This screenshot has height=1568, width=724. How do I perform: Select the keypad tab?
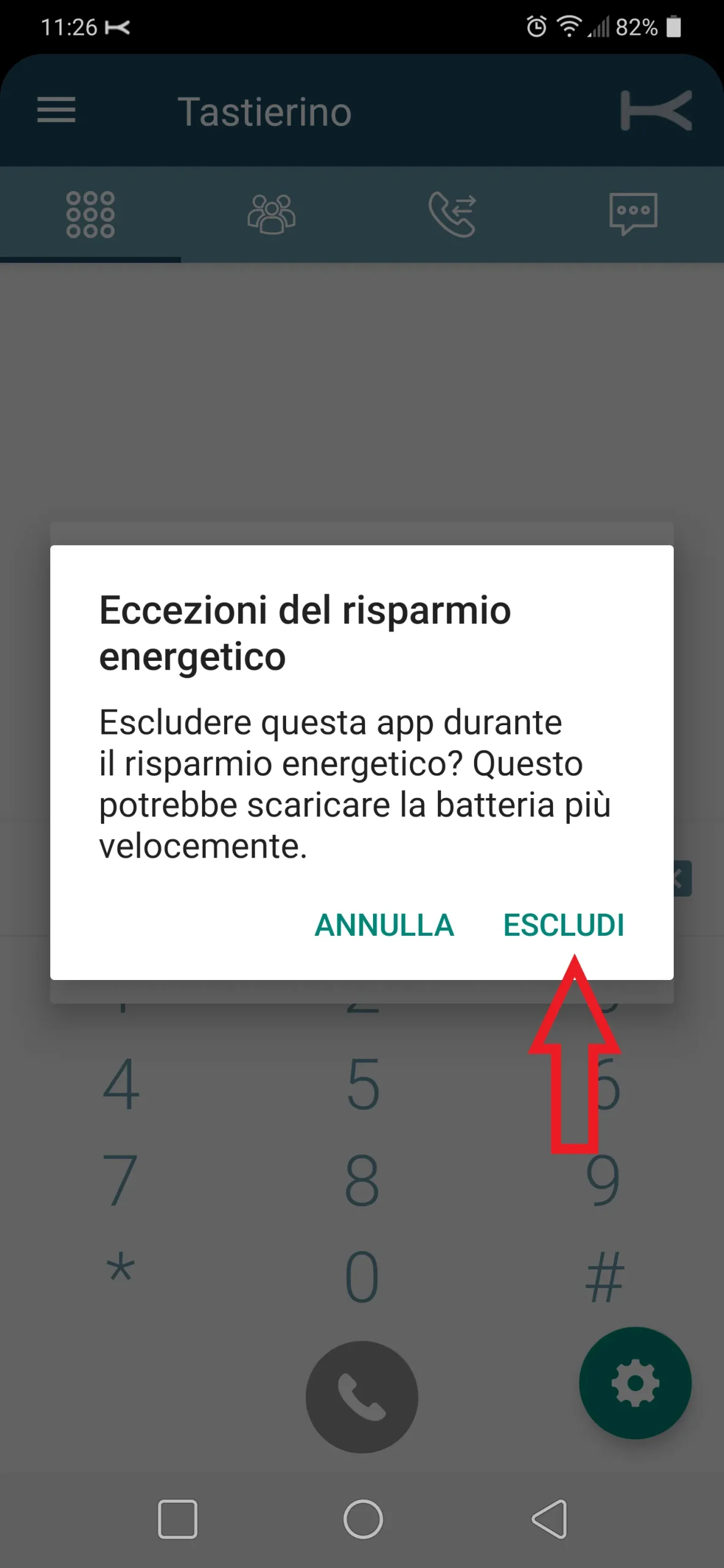pyautogui.click(x=91, y=214)
